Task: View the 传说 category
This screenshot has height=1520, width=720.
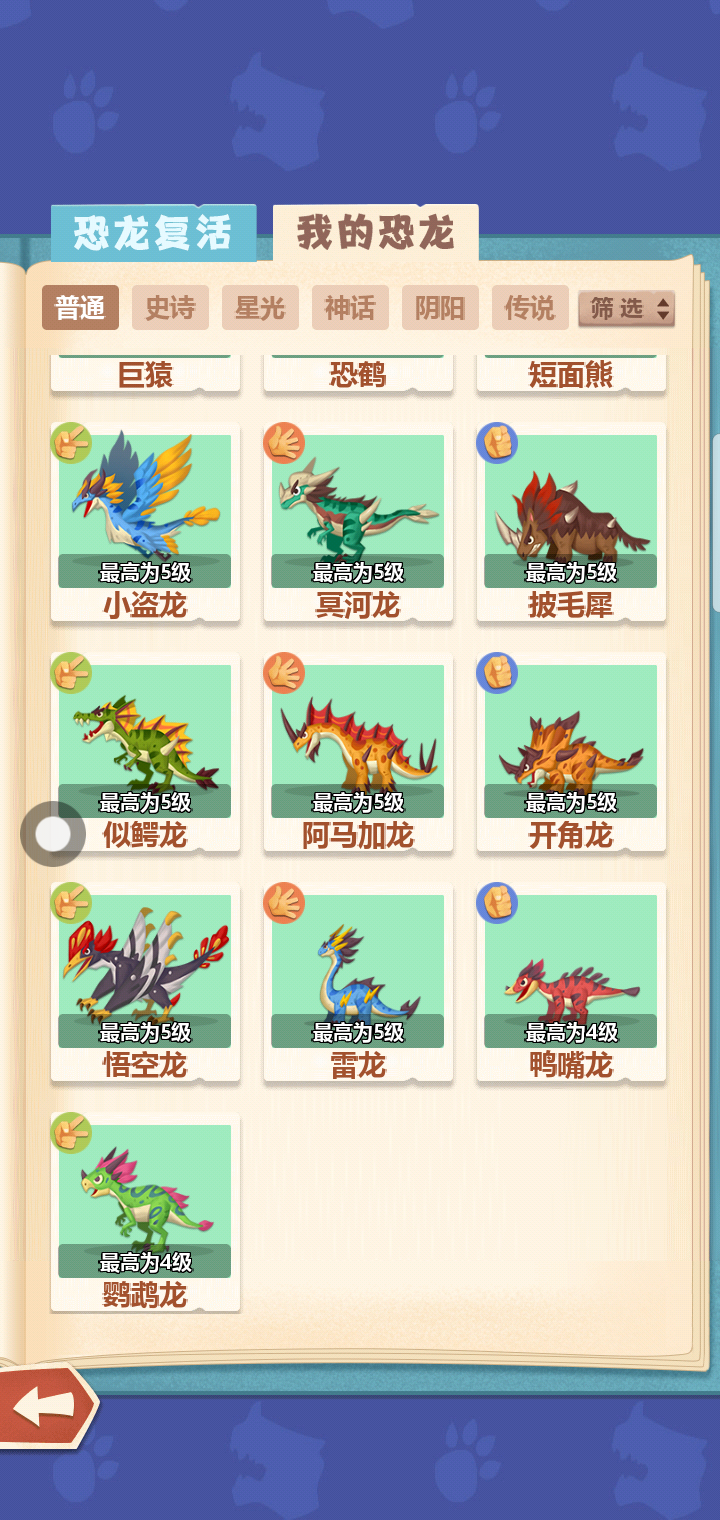Action: point(530,308)
